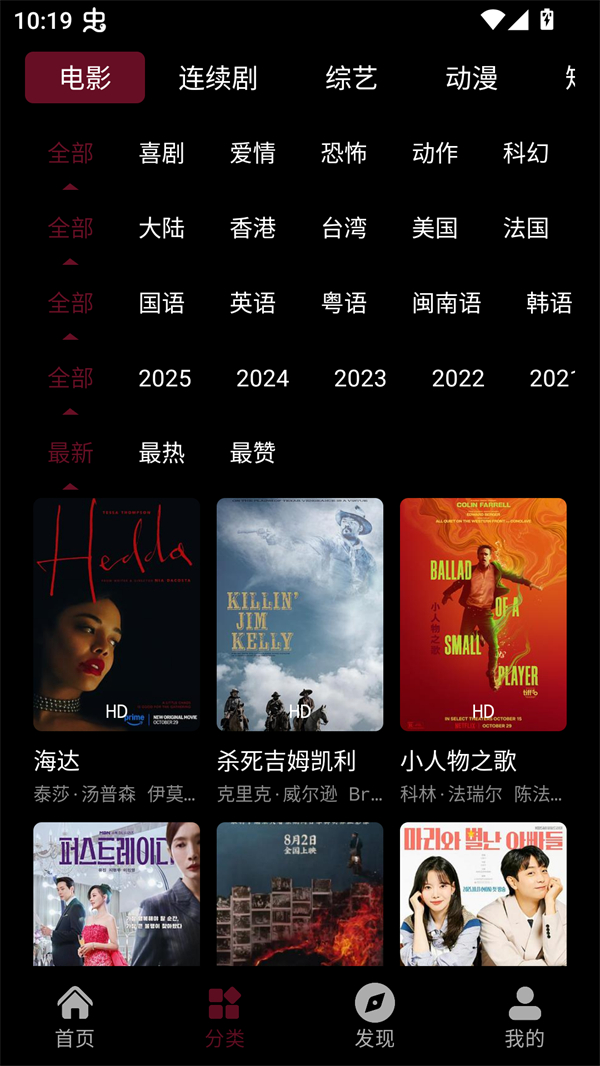
Task: Filter movies by 喜剧 genre
Action: click(162, 153)
